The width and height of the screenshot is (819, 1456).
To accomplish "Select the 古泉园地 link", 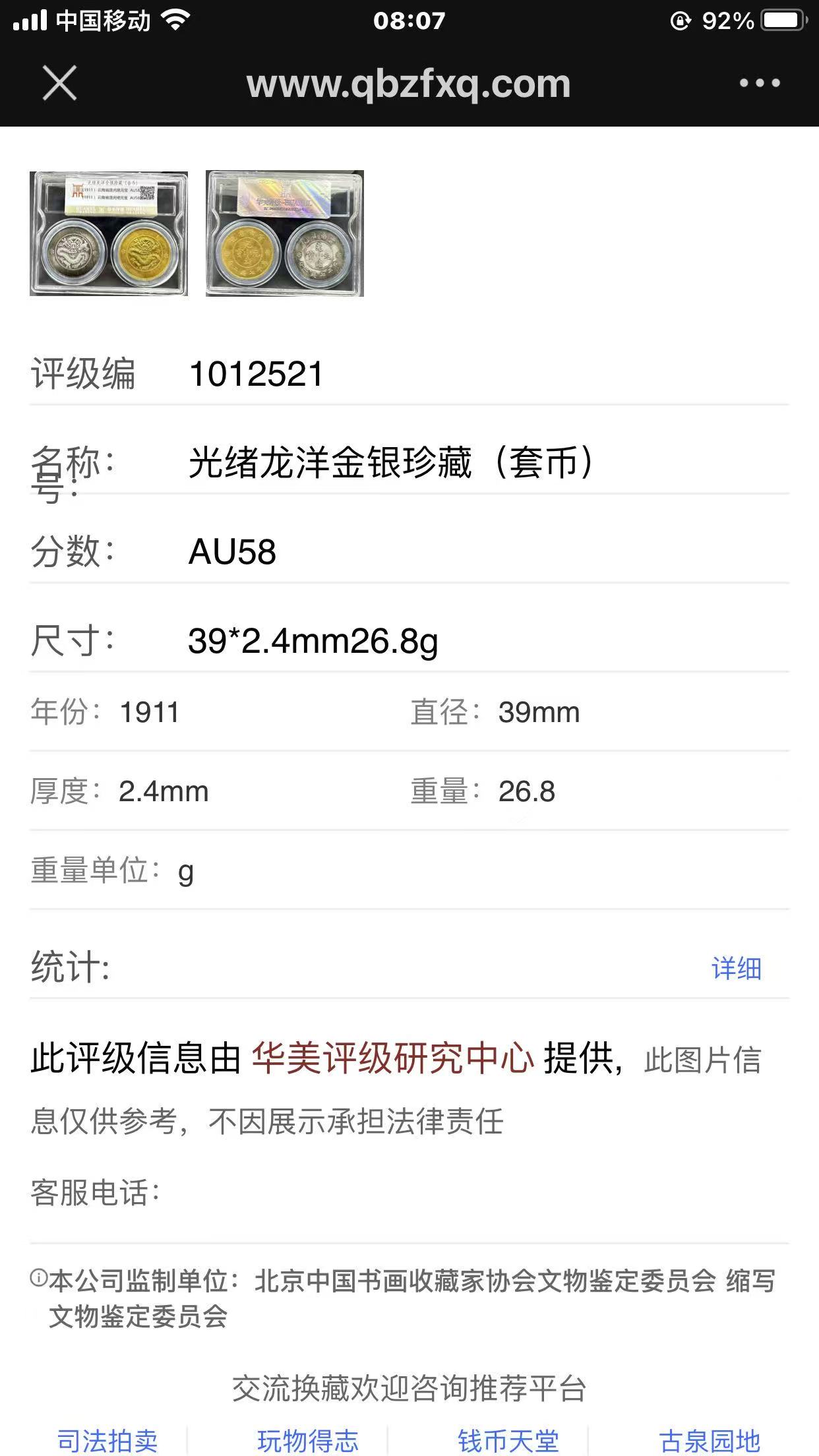I will point(710,1441).
